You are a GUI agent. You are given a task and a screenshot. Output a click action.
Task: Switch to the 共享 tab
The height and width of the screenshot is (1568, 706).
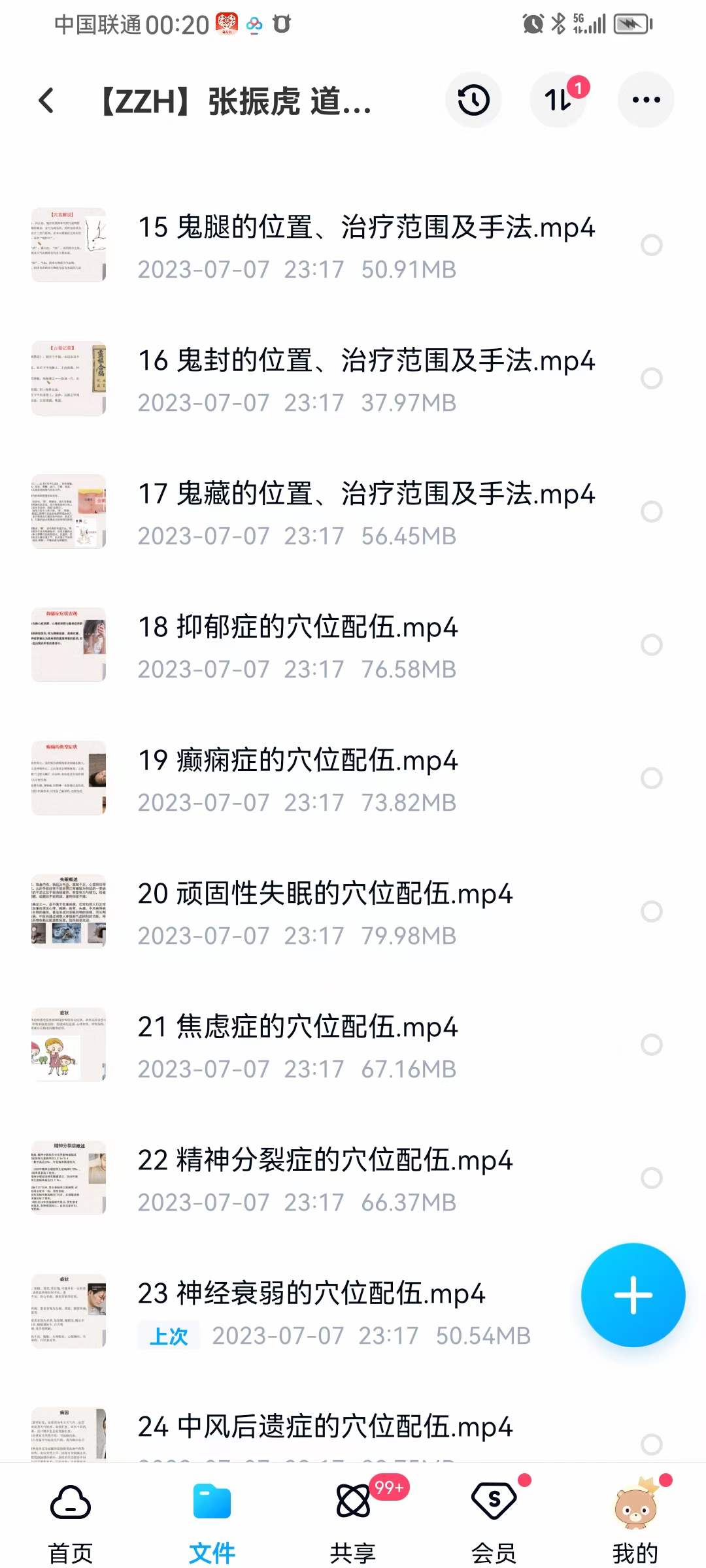click(x=353, y=1521)
